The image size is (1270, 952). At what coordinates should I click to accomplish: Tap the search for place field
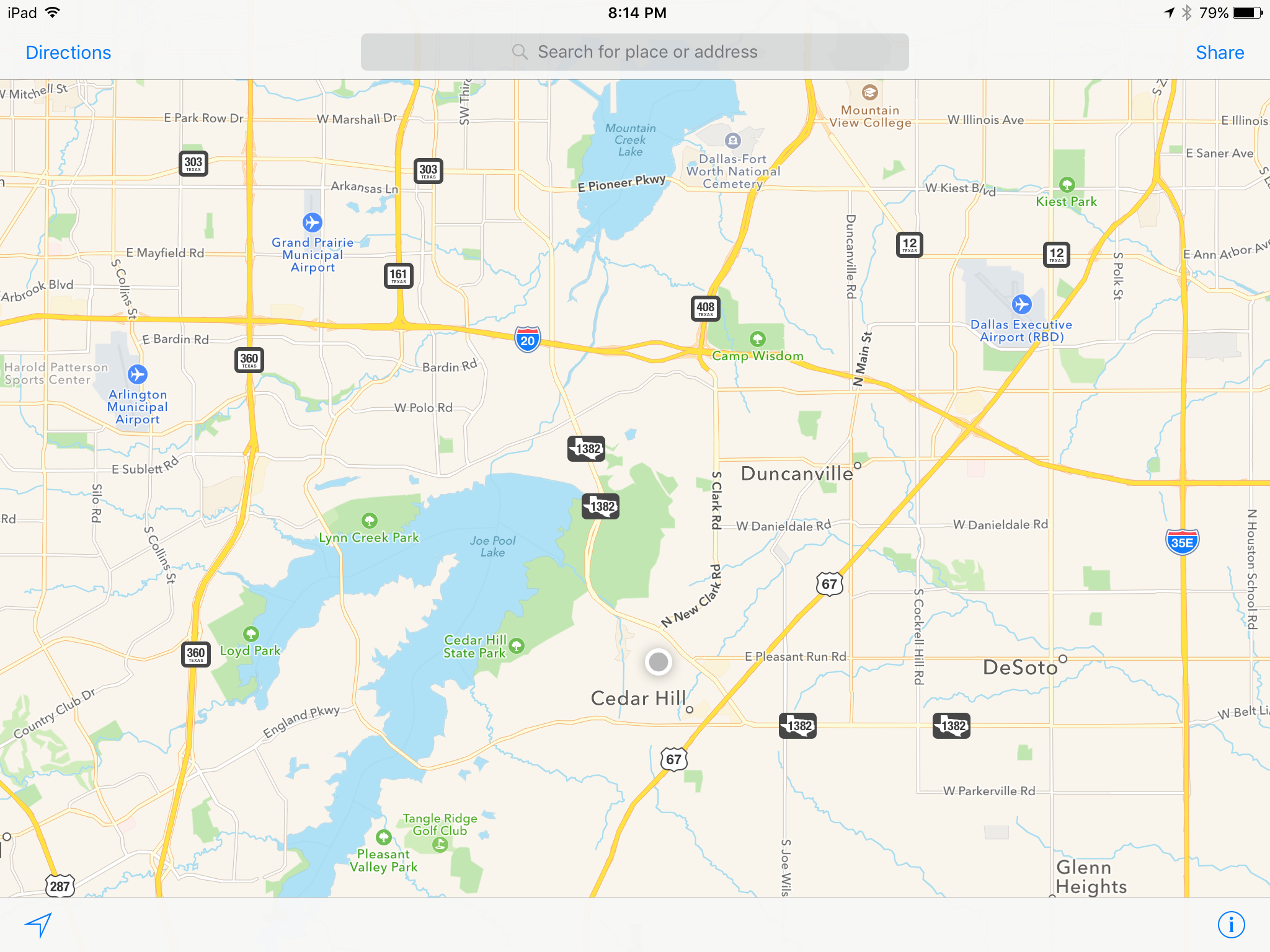pyautogui.click(x=634, y=52)
